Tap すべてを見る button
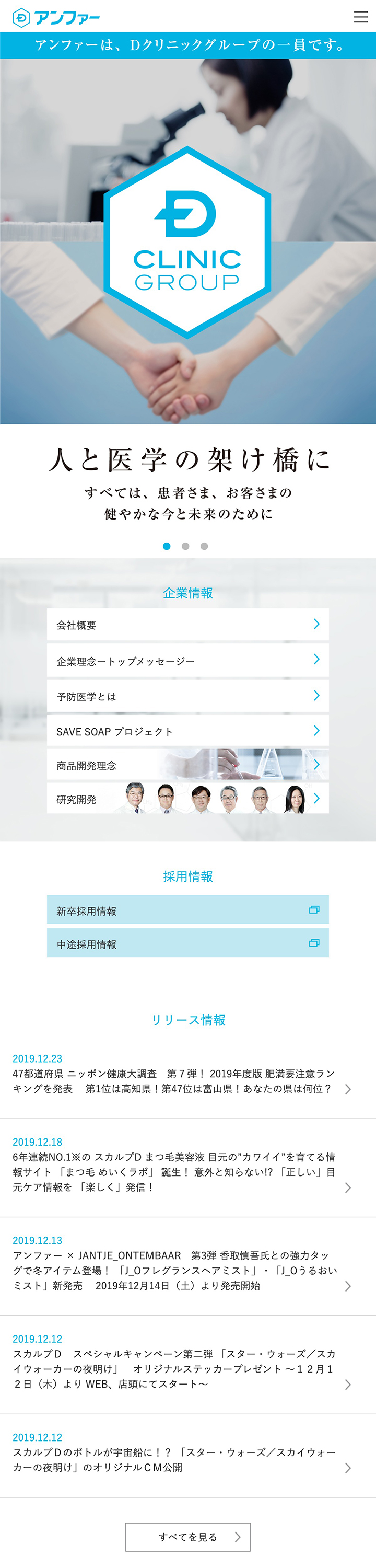 [187, 1536]
